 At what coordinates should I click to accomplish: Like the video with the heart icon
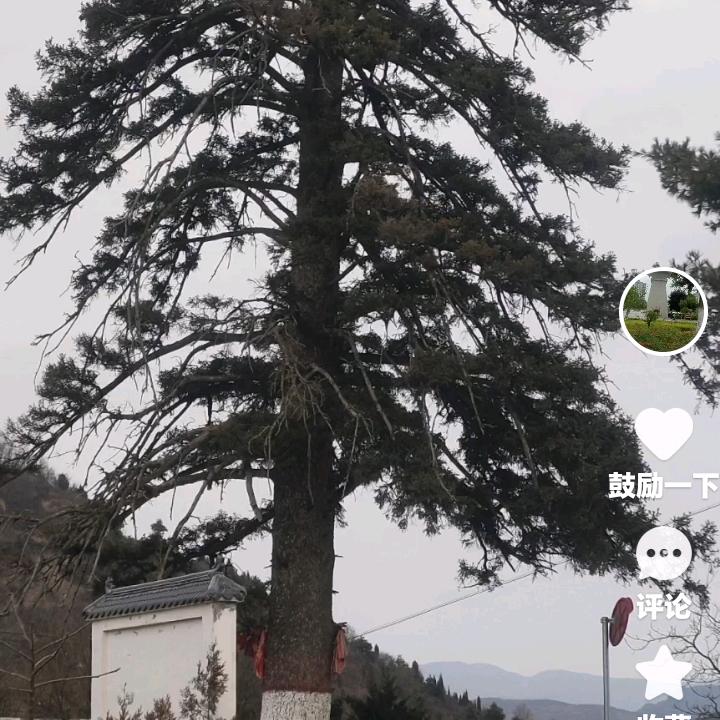coord(664,433)
